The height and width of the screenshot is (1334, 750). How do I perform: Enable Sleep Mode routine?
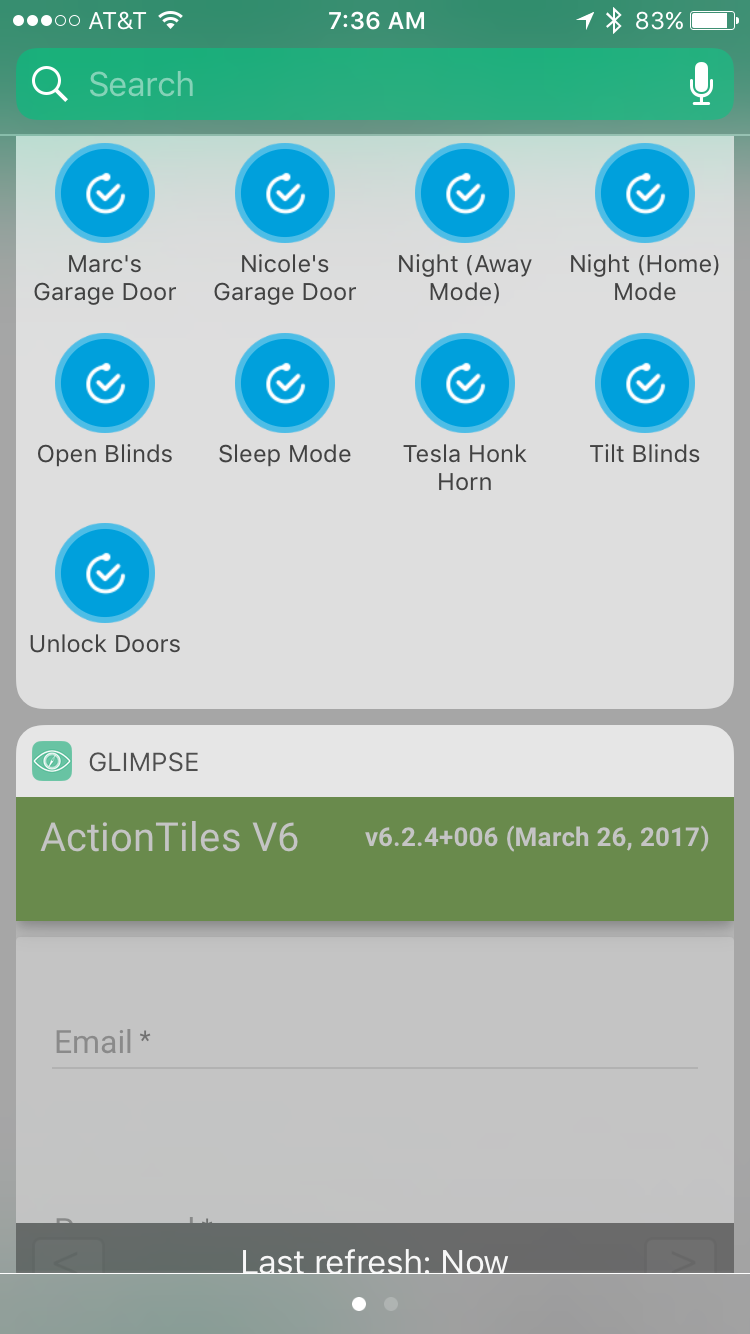pos(285,384)
